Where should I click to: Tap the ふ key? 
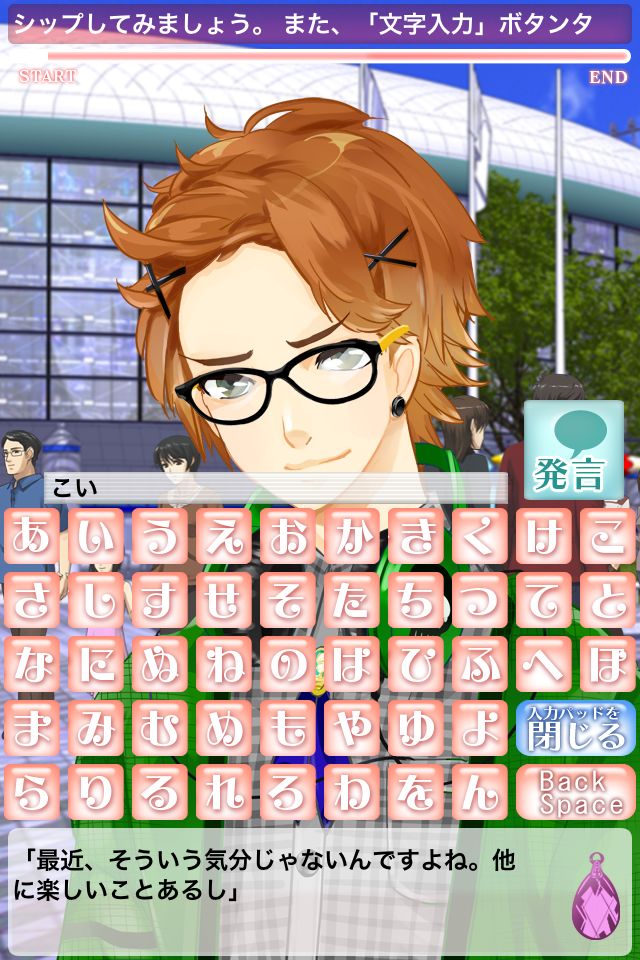tap(480, 664)
